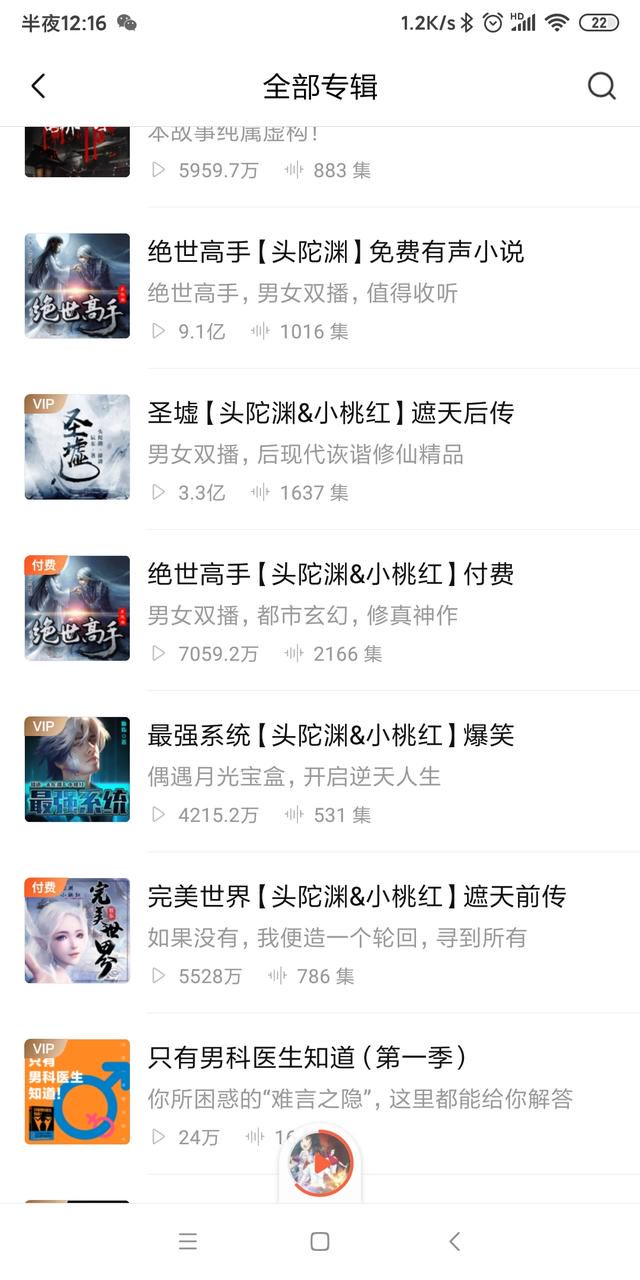This screenshot has width=640, height=1280.
Task: Open album 最强系统【头陀渊&小桃红】爆笑
Action: pyautogui.click(x=320, y=771)
